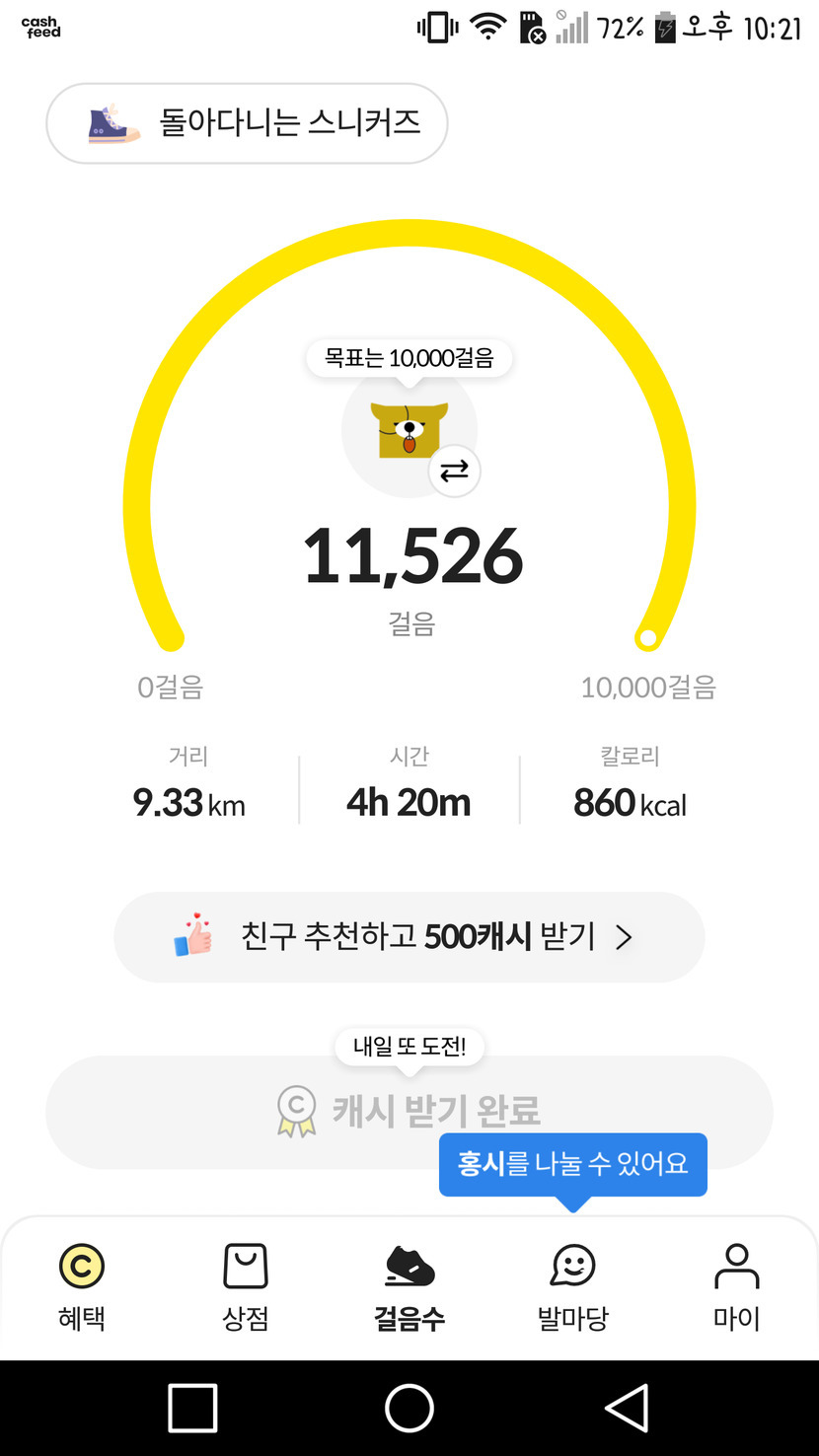This screenshot has height=1456, width=819.
Task: Select the 걸음수 tab
Action: 409,1286
